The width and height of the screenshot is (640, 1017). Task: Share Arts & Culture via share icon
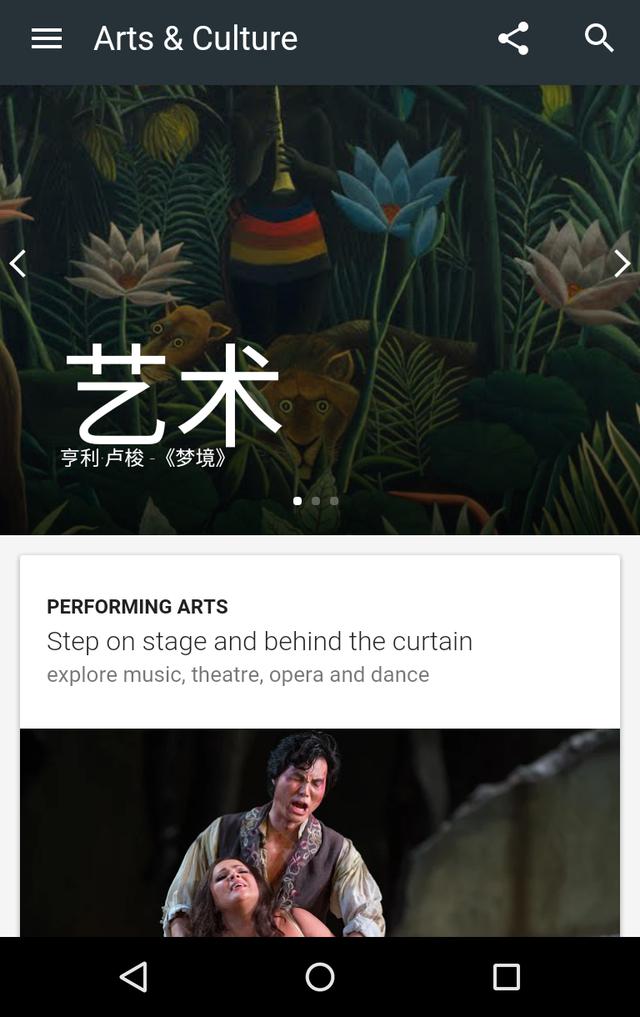pos(513,38)
